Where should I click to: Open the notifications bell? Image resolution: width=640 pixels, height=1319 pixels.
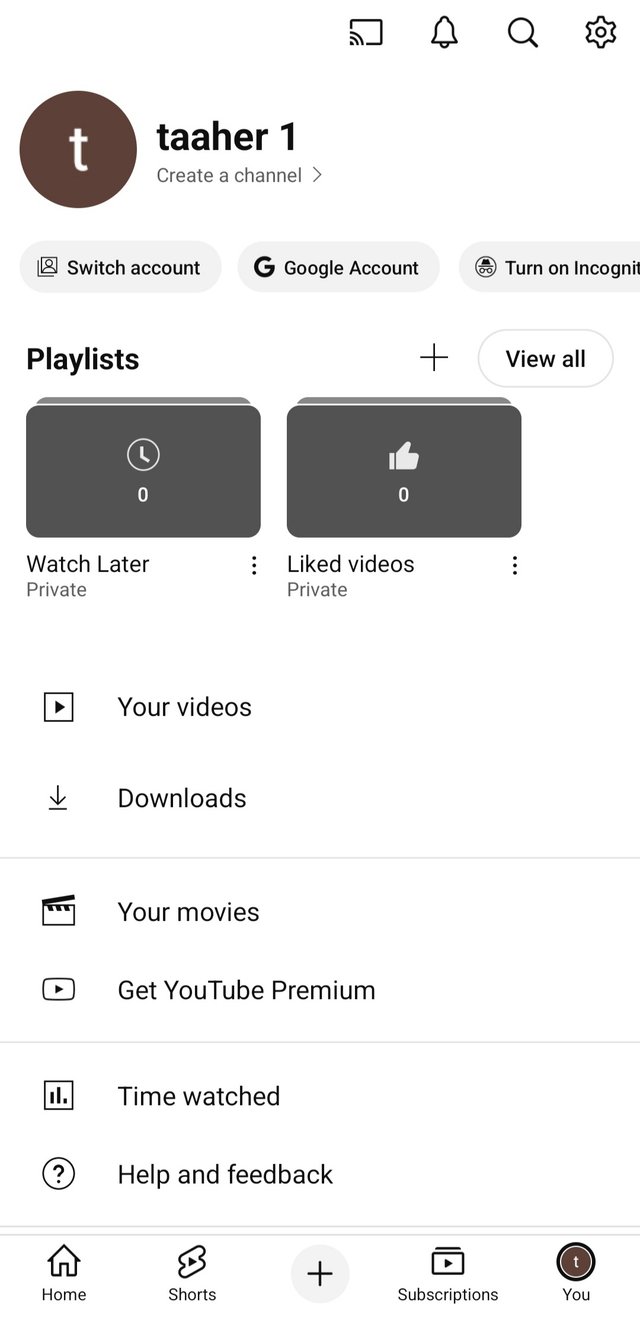tap(444, 33)
